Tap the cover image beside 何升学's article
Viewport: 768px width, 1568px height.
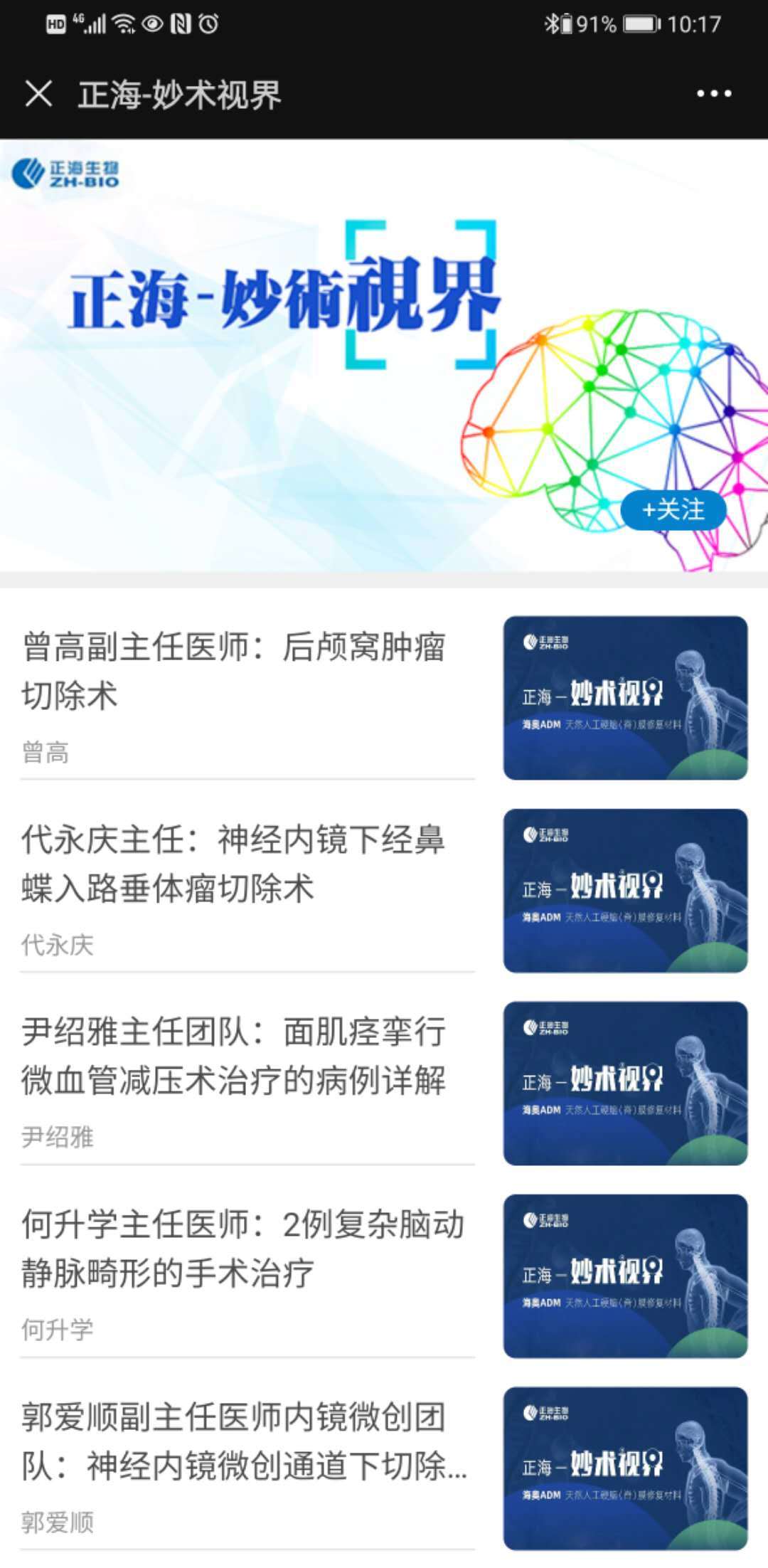point(626,1276)
